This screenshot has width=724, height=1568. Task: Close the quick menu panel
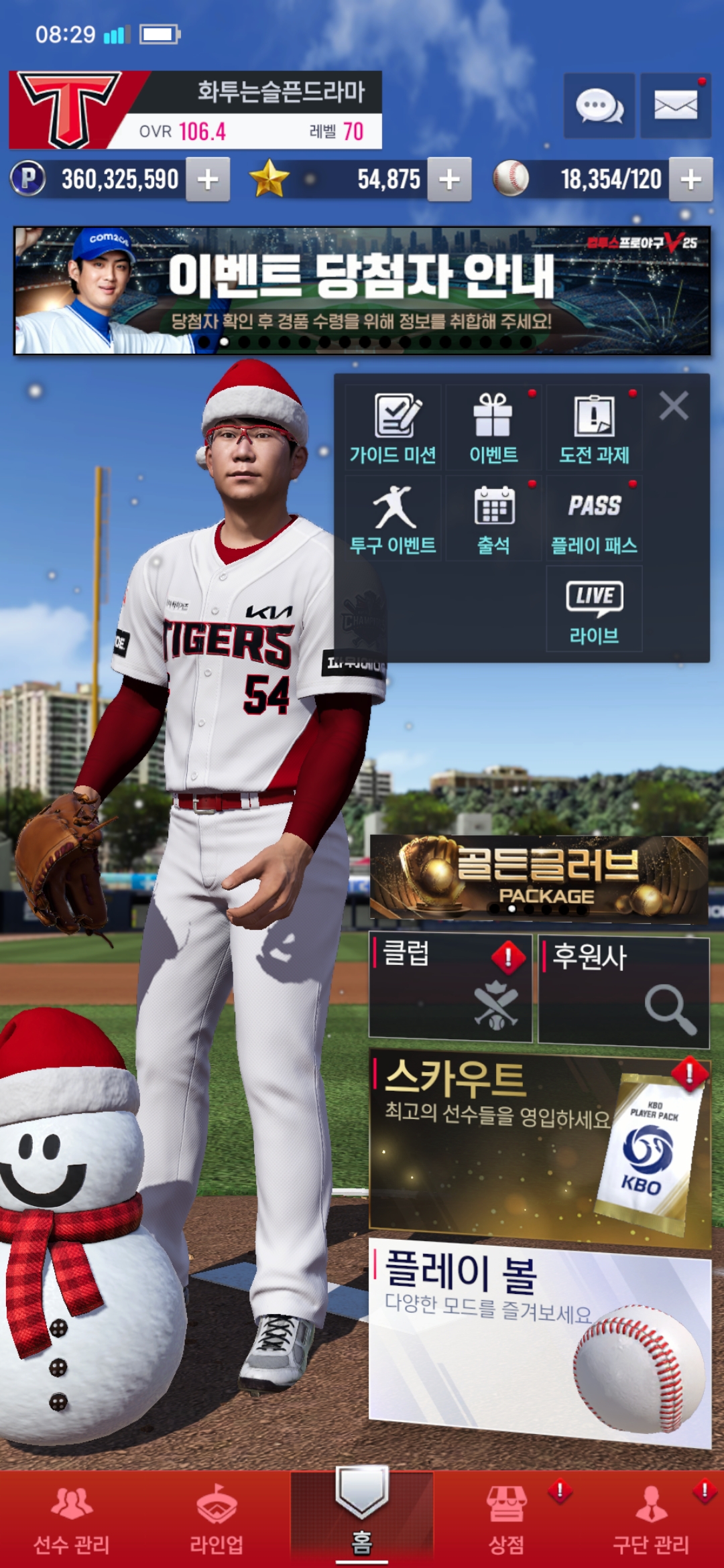click(x=673, y=406)
